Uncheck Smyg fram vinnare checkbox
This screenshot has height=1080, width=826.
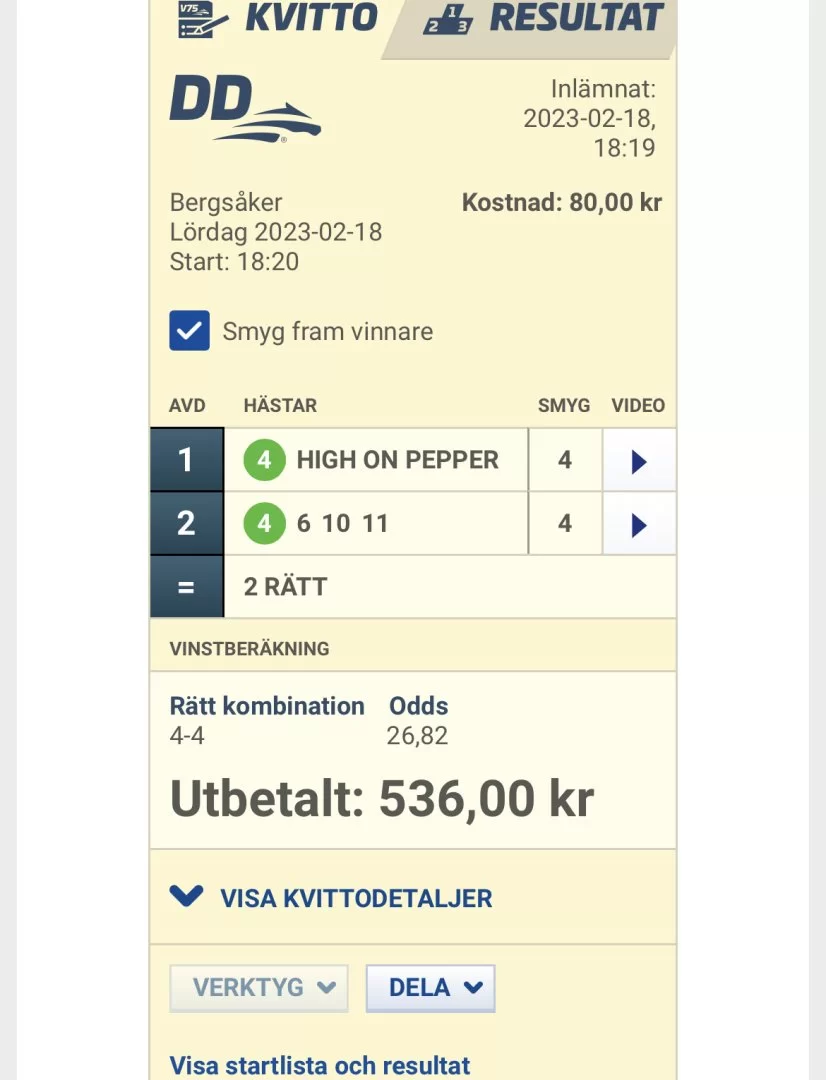coord(190,331)
